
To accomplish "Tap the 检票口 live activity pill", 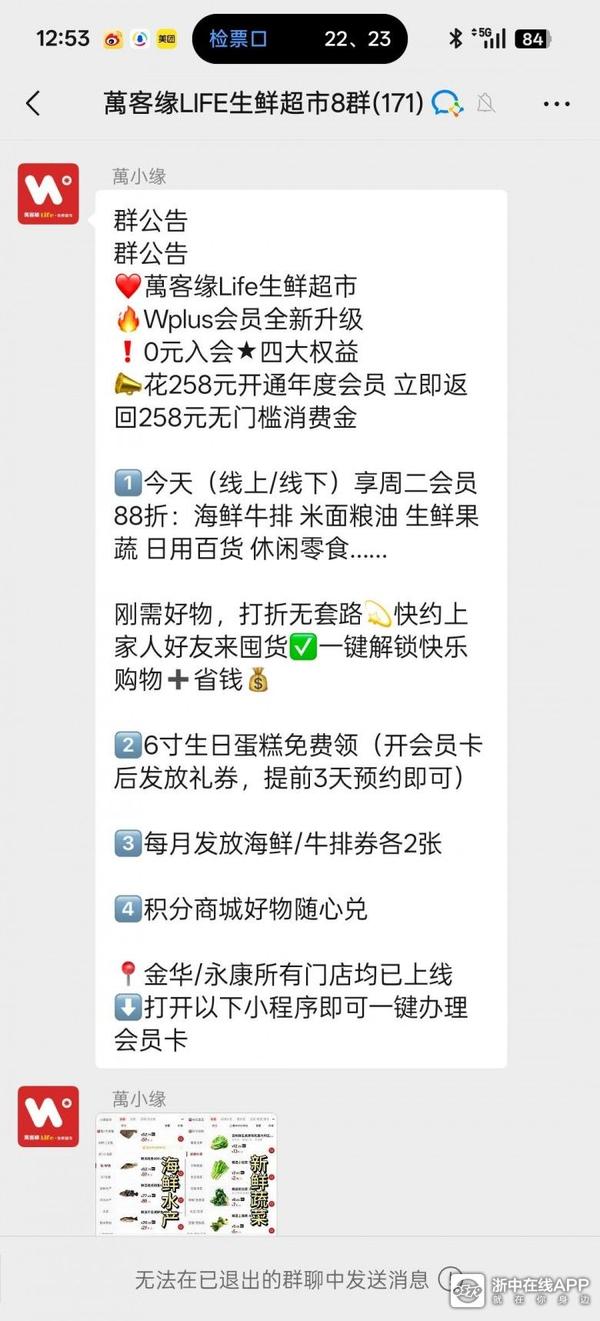I will (x=299, y=39).
